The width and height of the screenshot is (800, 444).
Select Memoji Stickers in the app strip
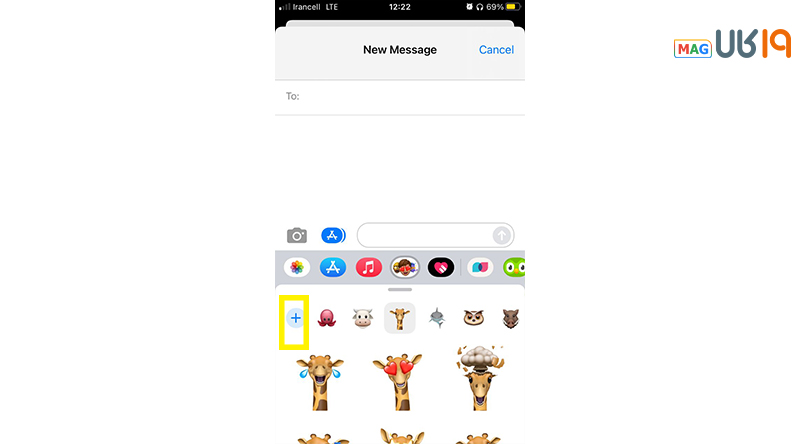(x=405, y=268)
